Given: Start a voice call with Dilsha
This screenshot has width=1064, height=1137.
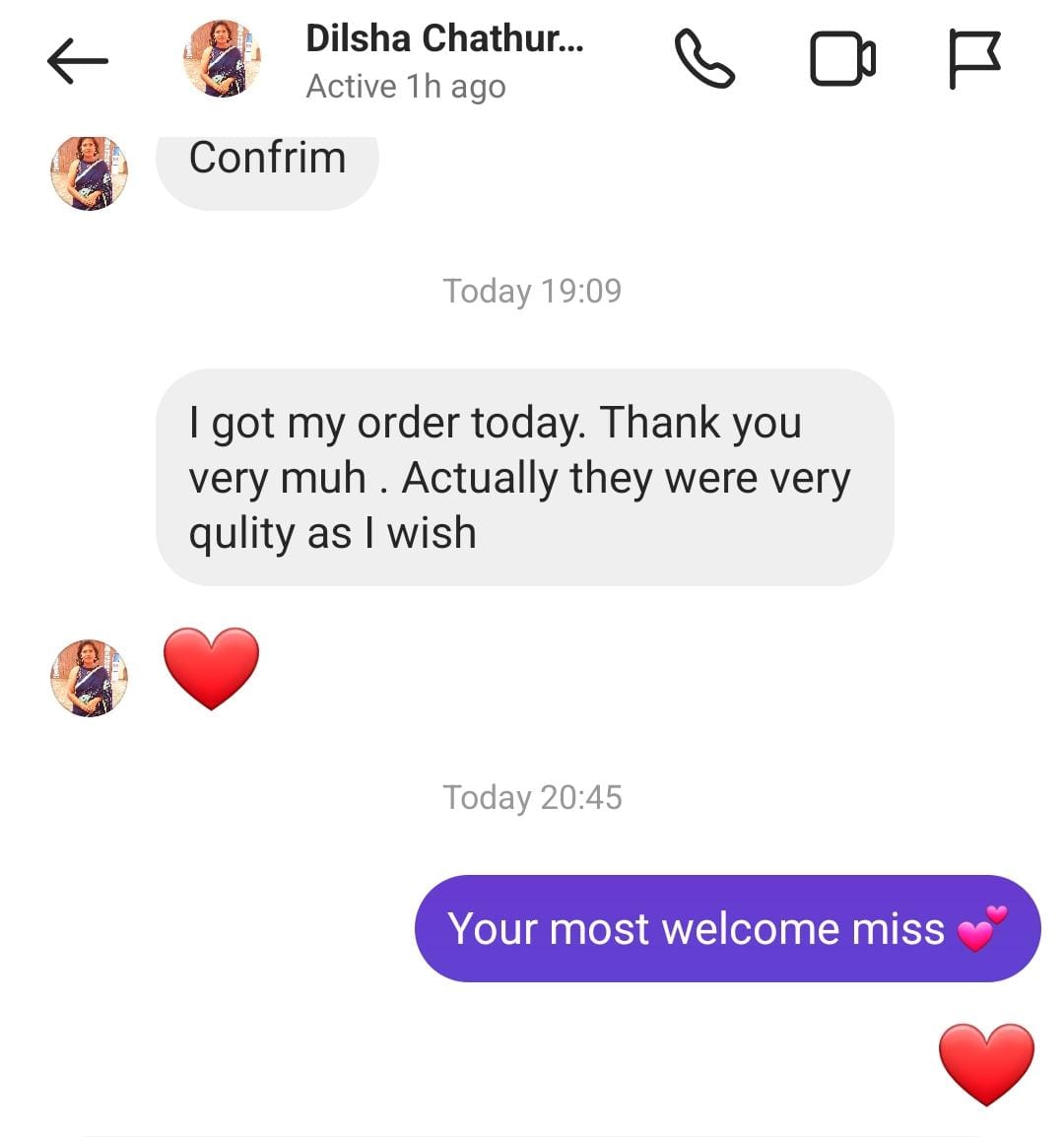Looking at the screenshot, I should 703,59.
